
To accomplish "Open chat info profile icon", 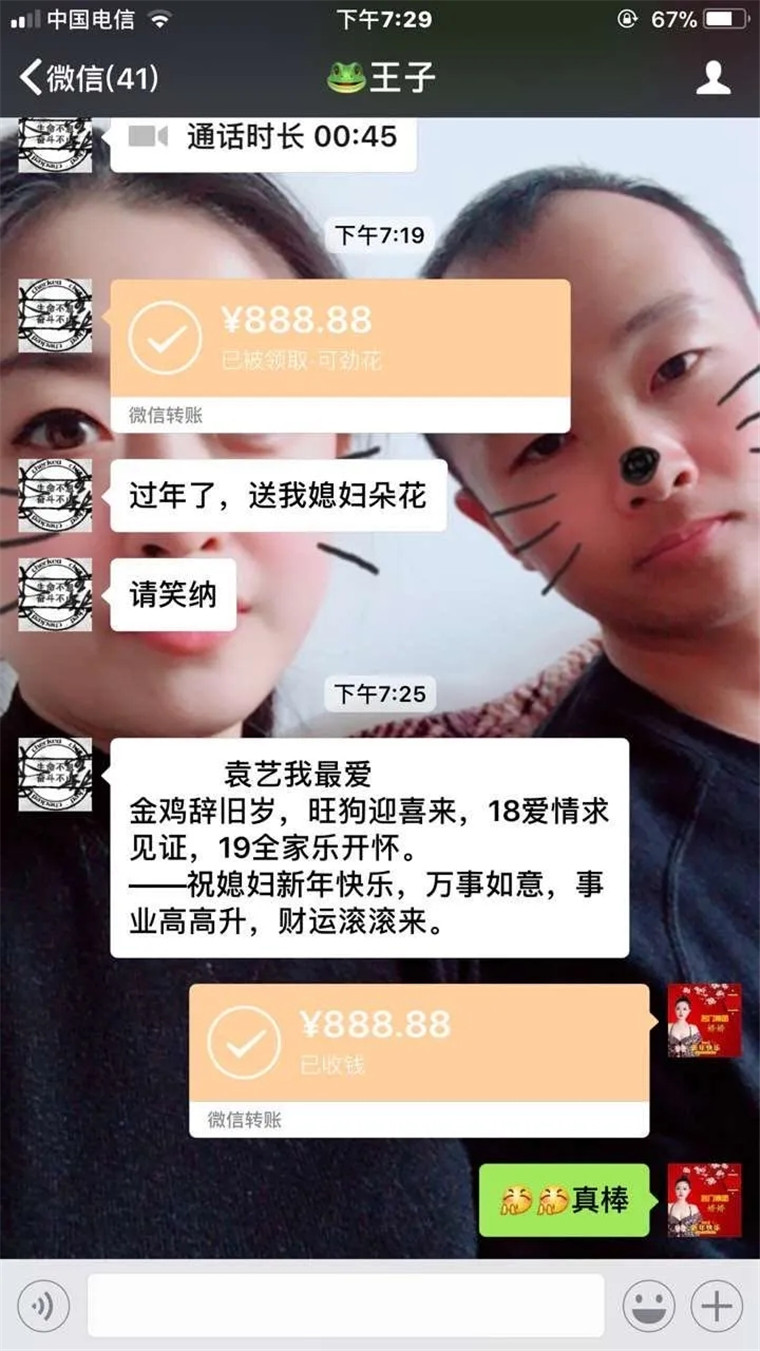I will coord(713,77).
